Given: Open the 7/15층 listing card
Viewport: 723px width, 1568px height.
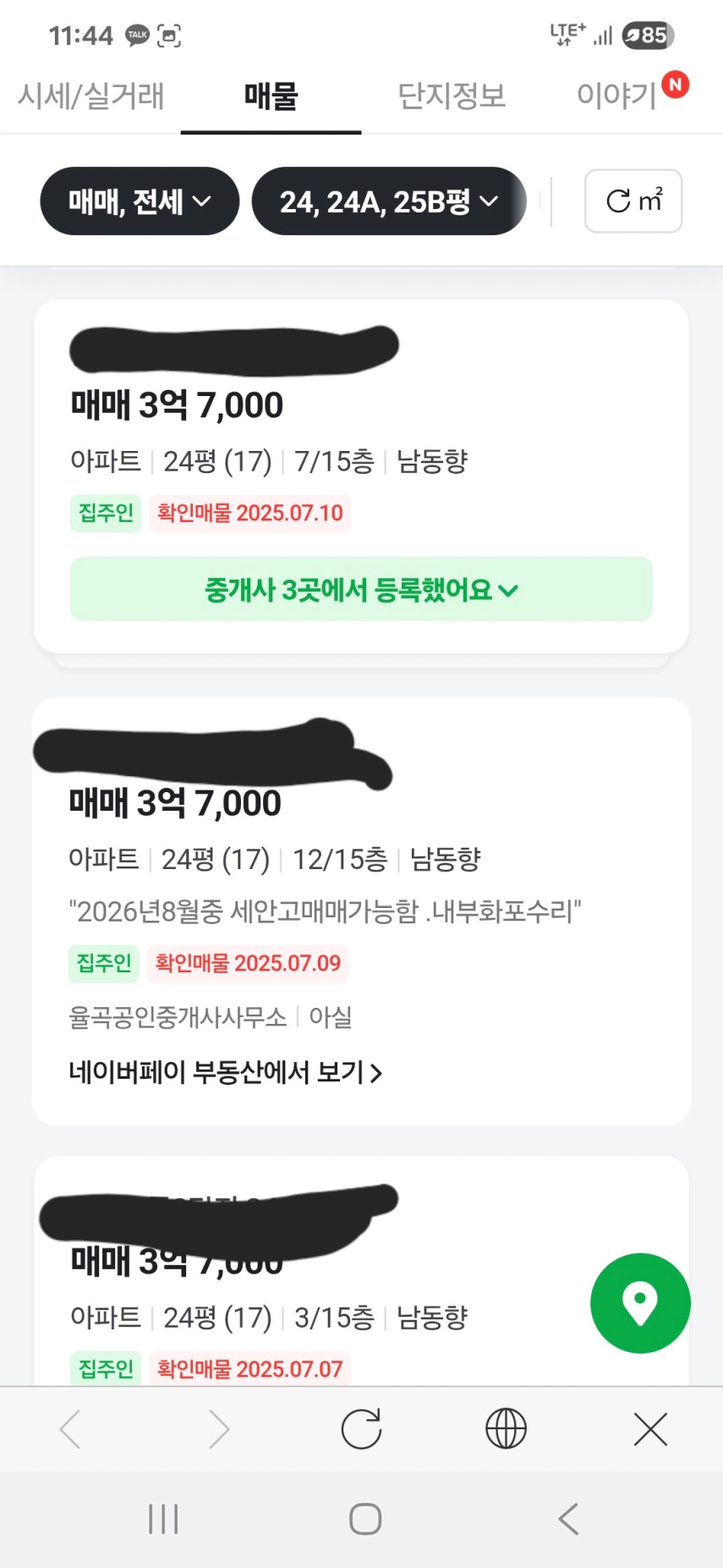Looking at the screenshot, I should click(x=361, y=476).
